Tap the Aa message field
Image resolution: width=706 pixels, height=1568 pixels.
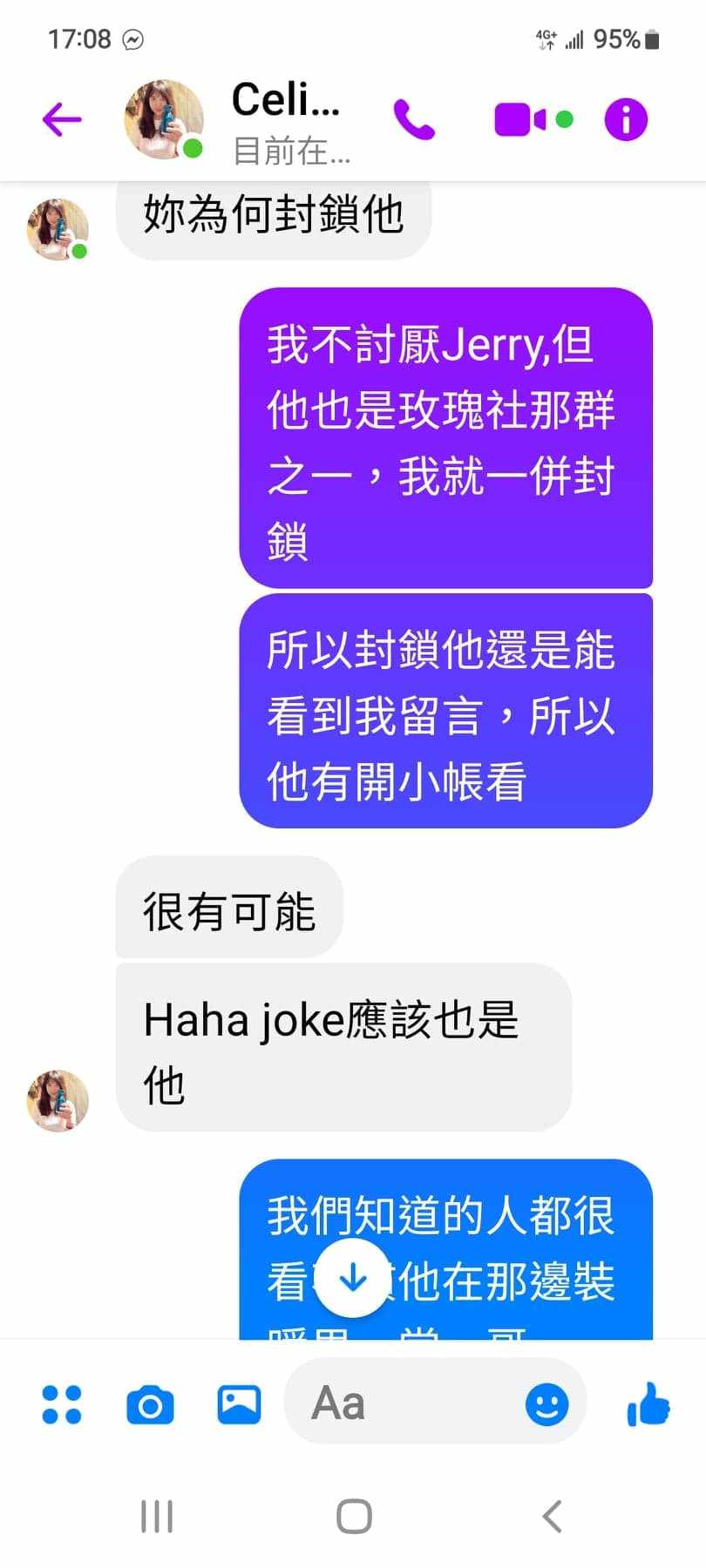[x=410, y=1404]
